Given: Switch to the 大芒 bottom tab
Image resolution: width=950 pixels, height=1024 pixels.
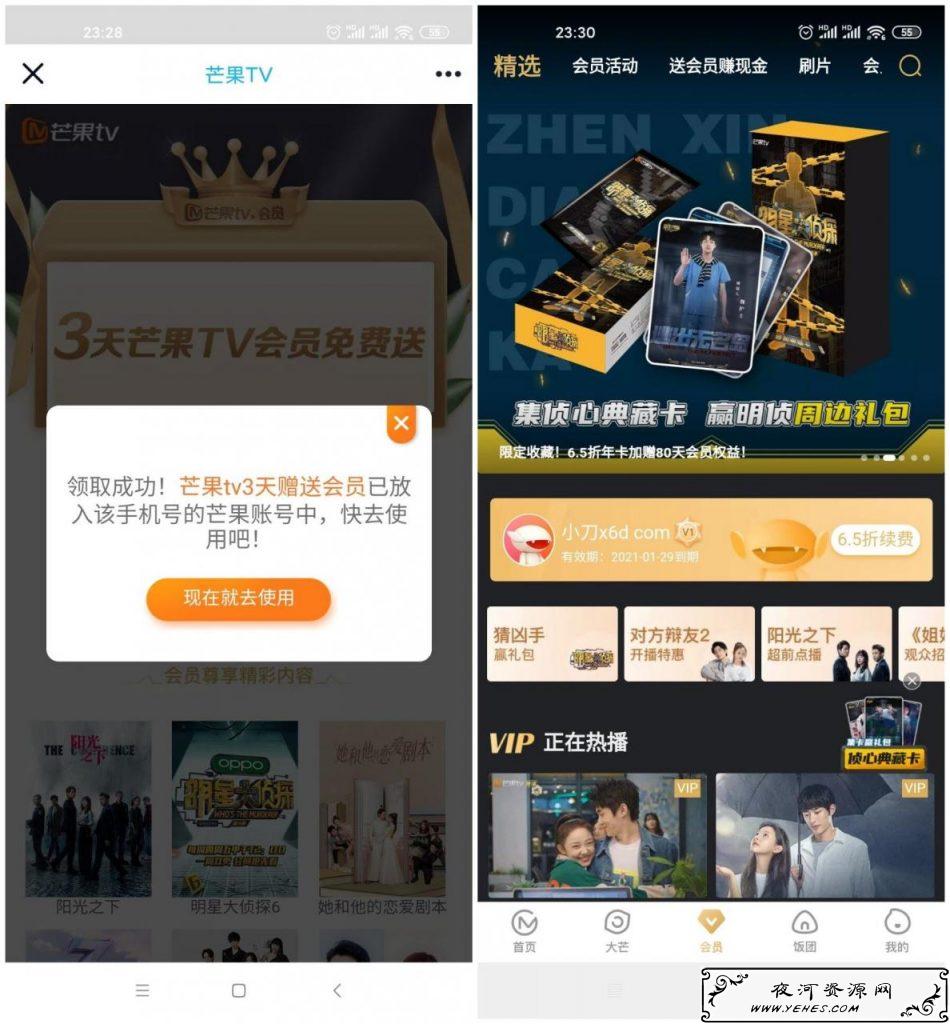Looking at the screenshot, I should [x=617, y=930].
